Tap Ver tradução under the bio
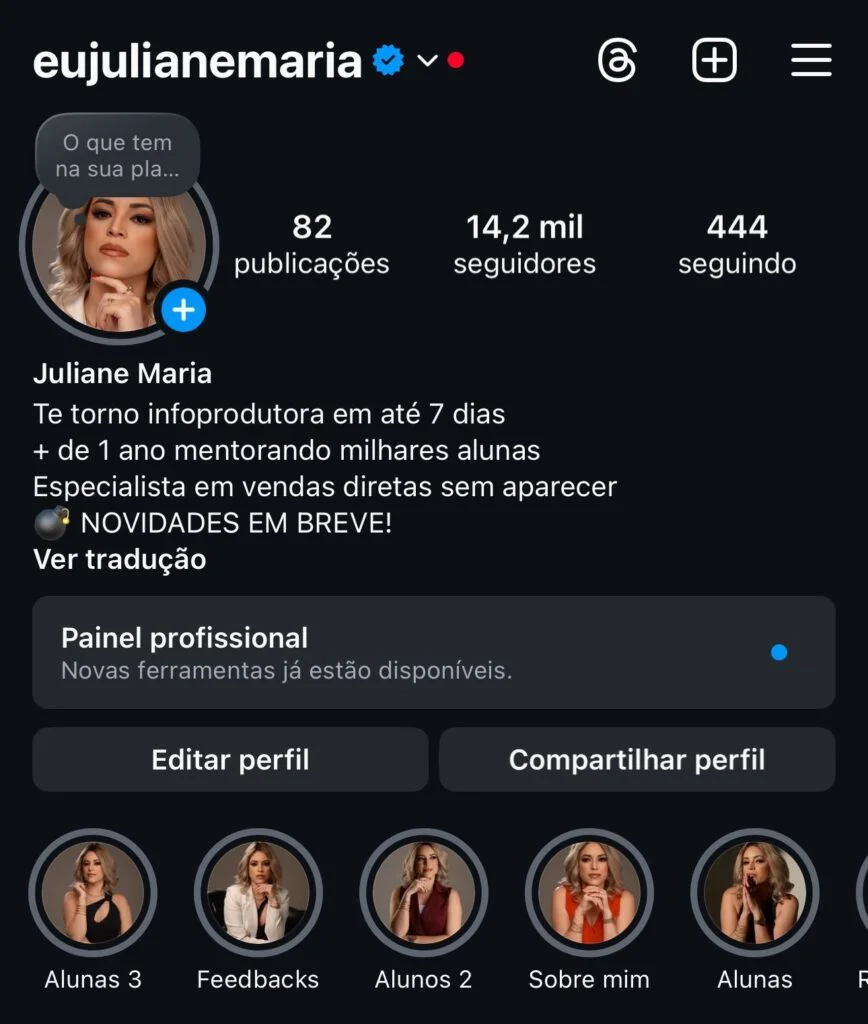868x1024 pixels. 120,559
